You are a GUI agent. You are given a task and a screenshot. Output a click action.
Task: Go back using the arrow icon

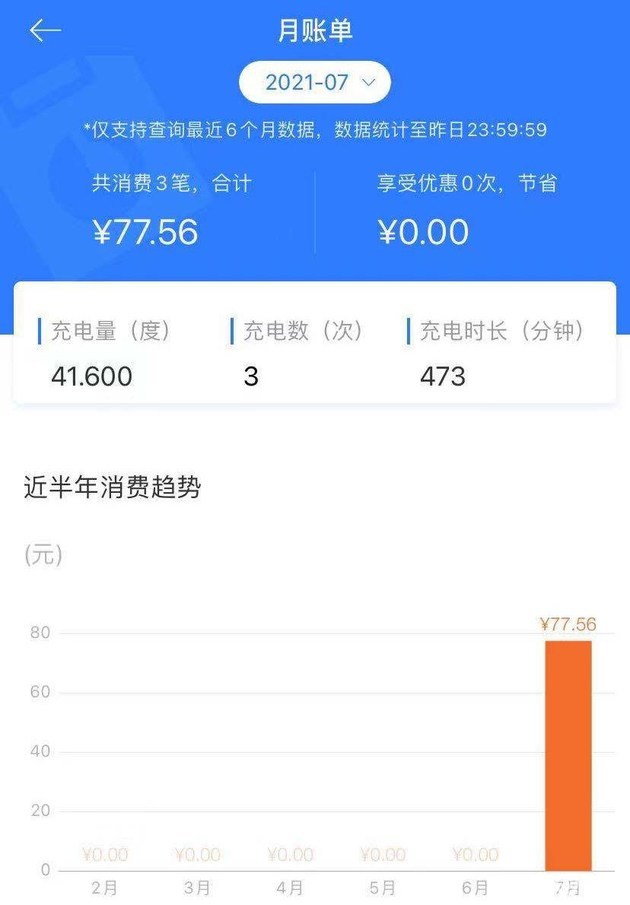[x=45, y=31]
